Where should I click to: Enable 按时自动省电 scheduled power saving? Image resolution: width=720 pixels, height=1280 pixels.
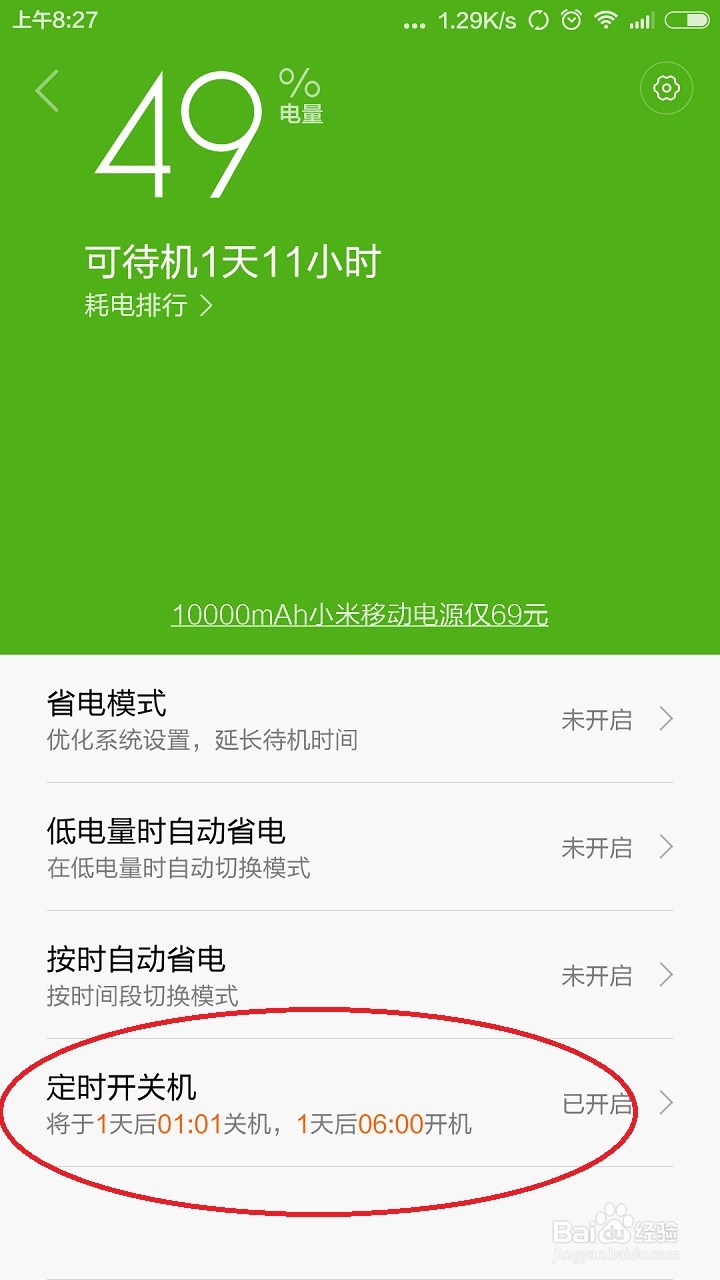point(360,975)
